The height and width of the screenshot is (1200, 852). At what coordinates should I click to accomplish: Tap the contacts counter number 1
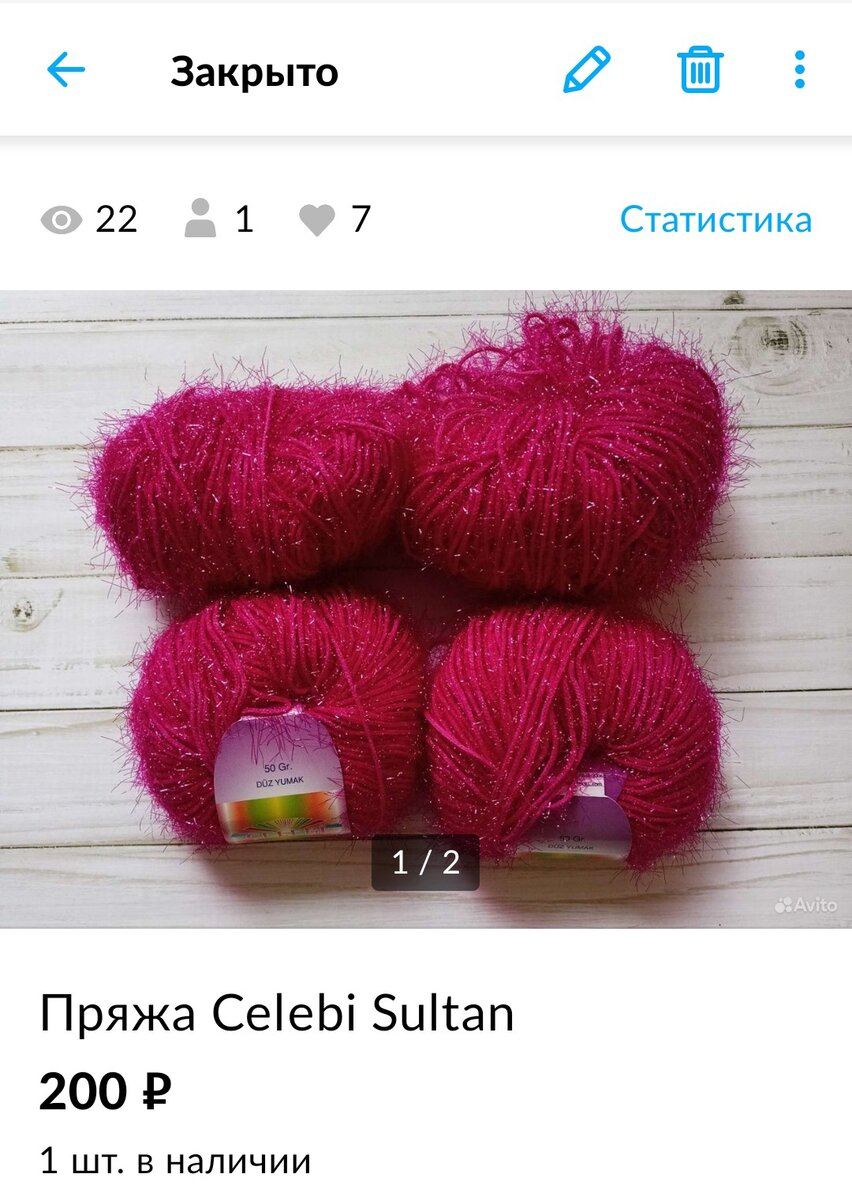point(243,220)
